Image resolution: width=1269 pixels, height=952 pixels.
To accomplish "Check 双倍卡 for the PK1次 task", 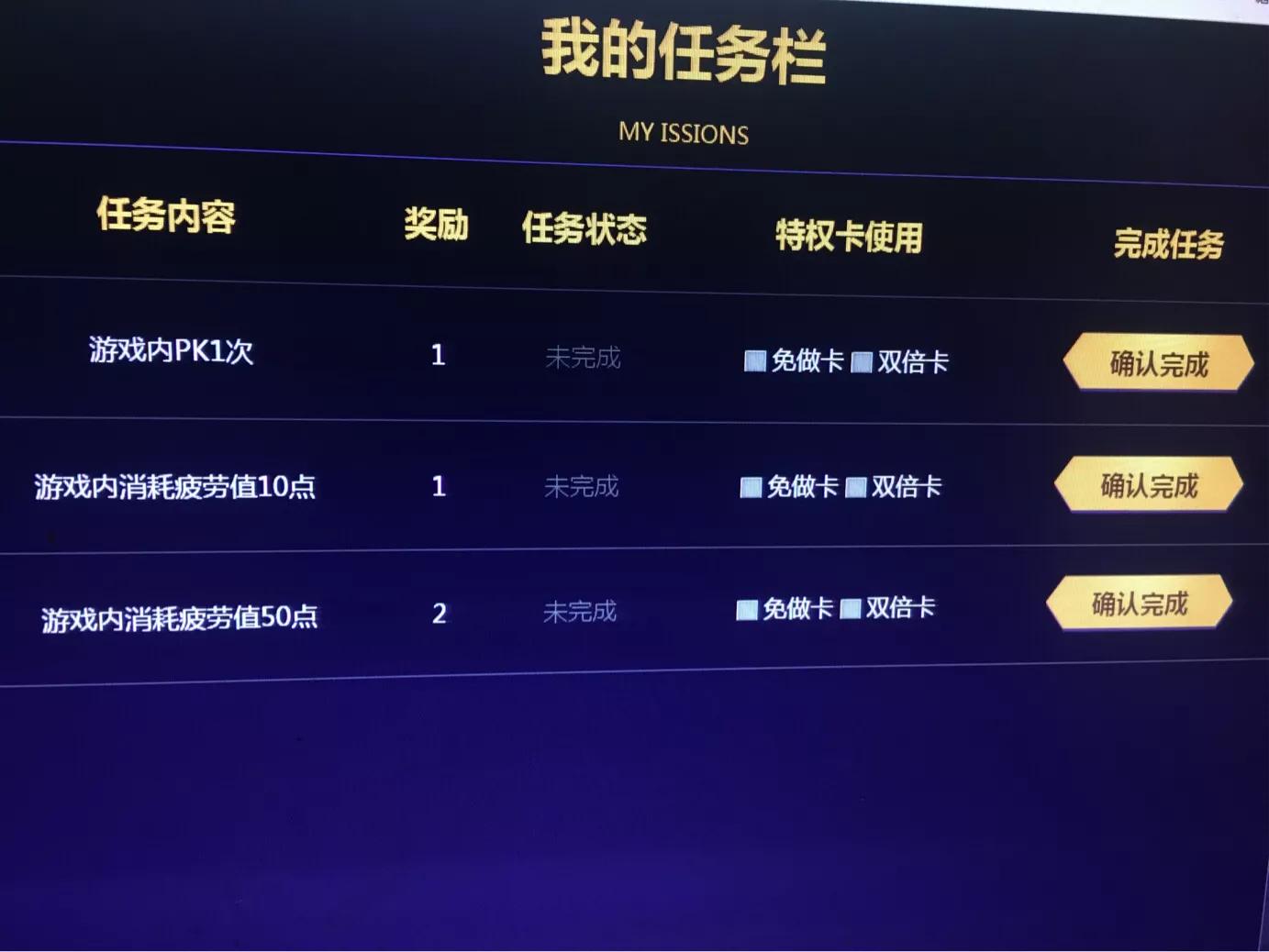I will click(862, 362).
